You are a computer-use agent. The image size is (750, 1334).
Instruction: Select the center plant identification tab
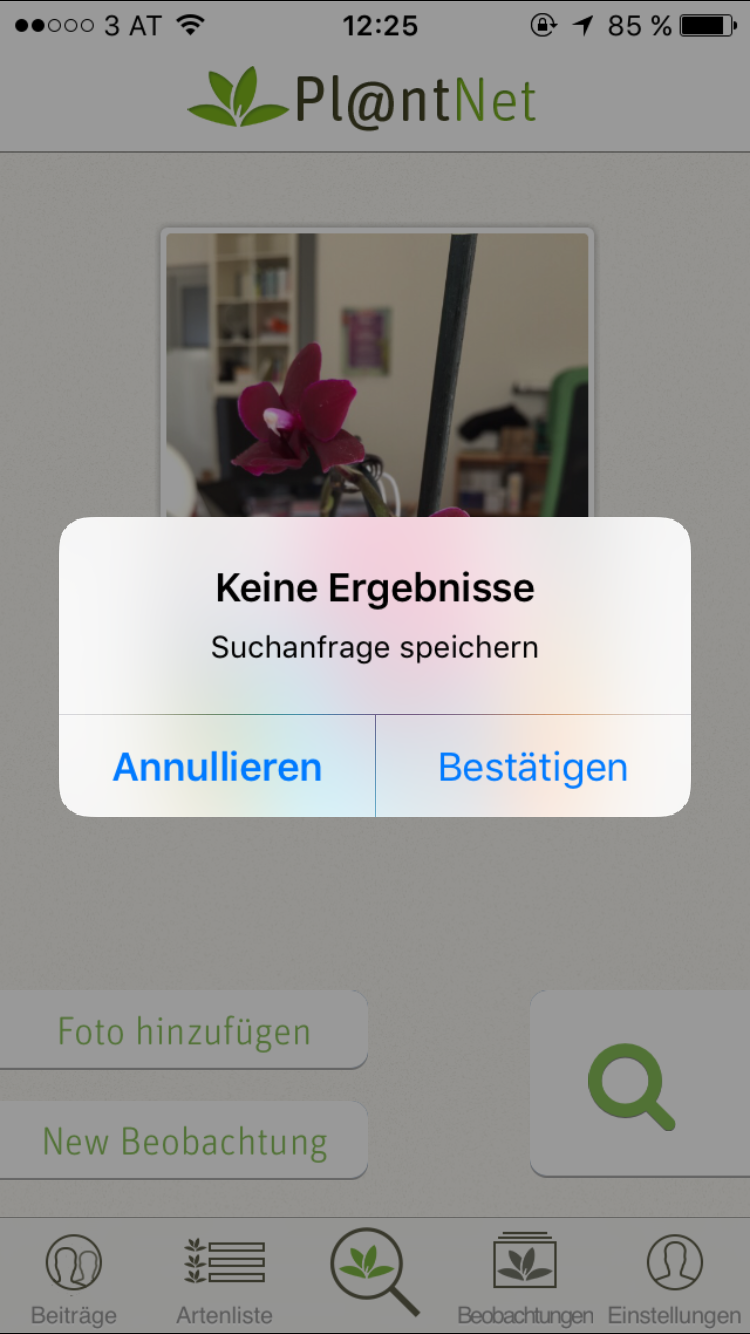[374, 1270]
